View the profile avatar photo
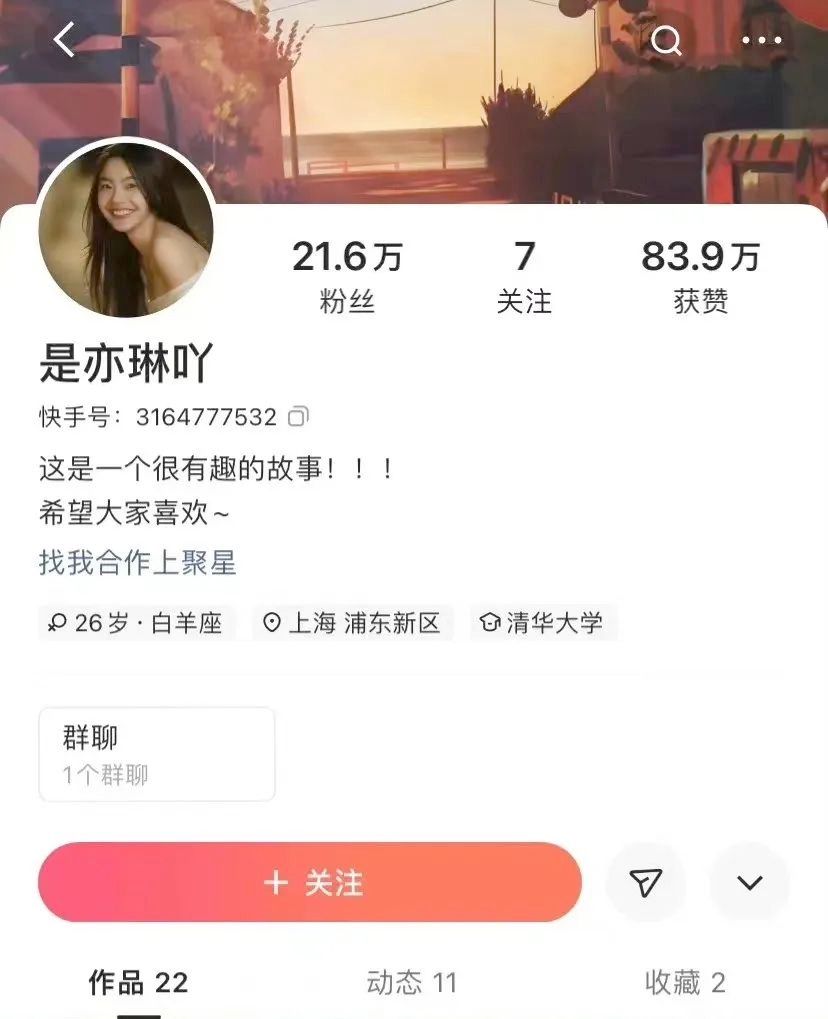 click(126, 230)
